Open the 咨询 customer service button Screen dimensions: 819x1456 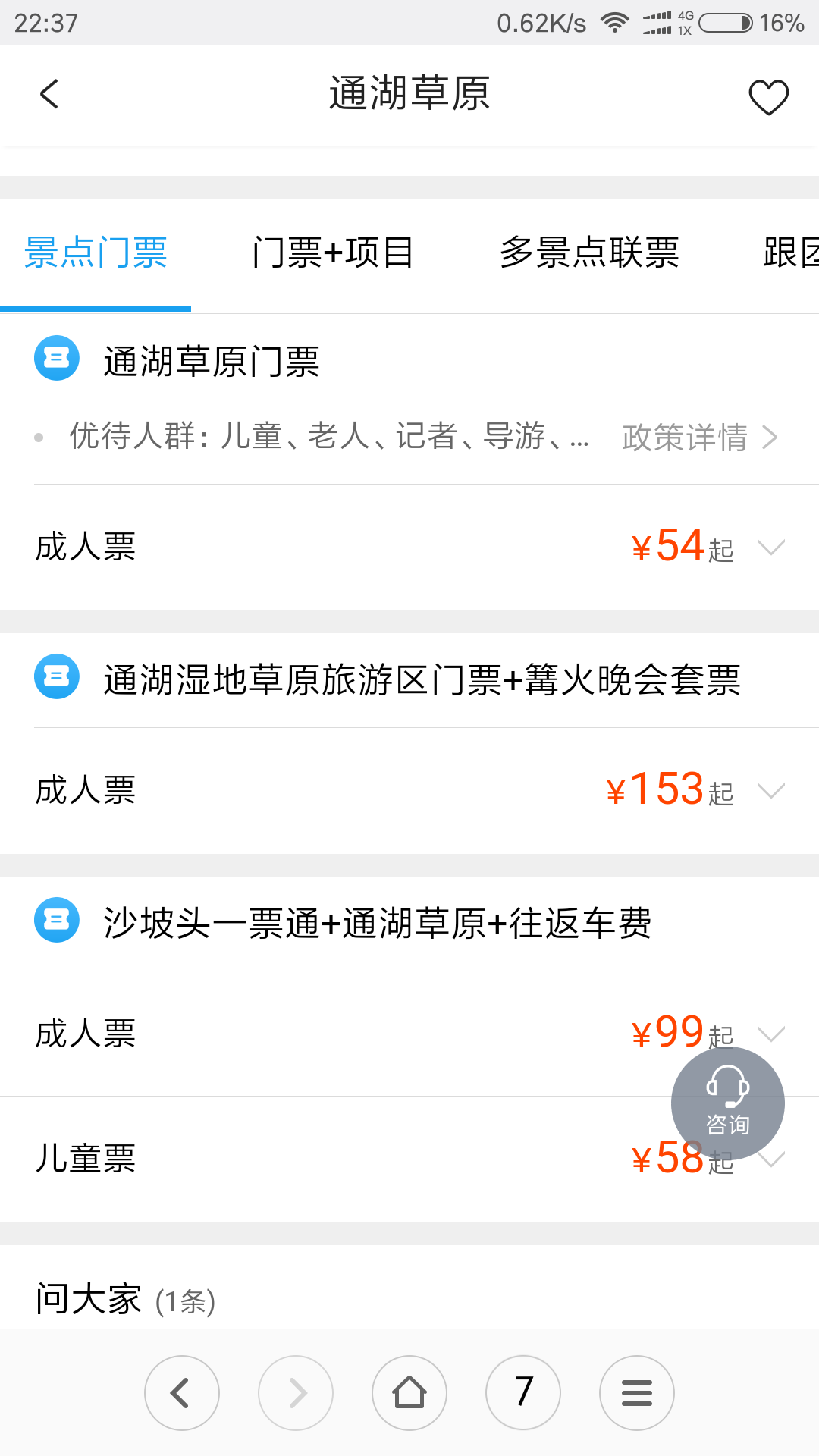tap(727, 1103)
